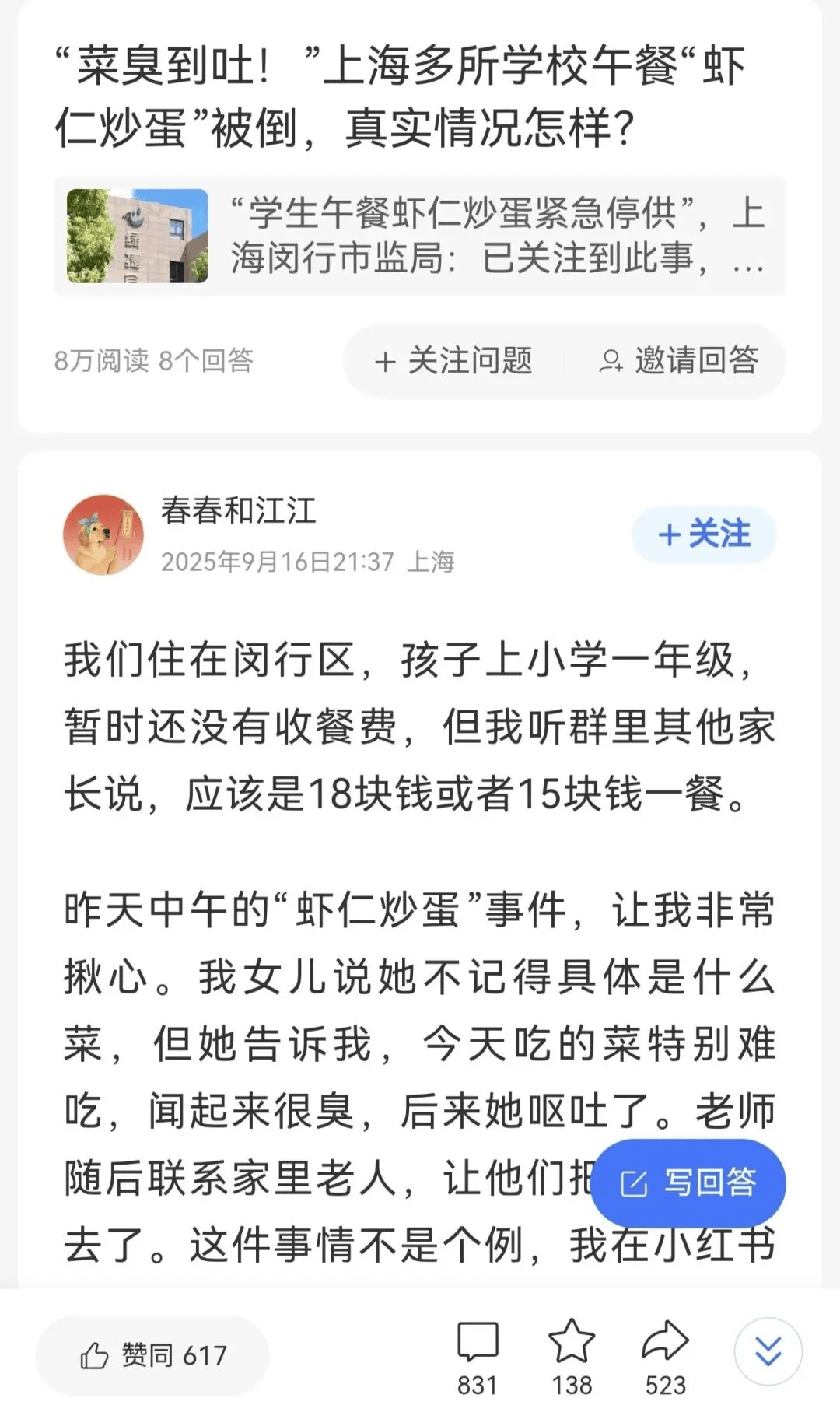Open 春春和江江's profile avatar
Screen dimensions: 840x1412
[103, 535]
